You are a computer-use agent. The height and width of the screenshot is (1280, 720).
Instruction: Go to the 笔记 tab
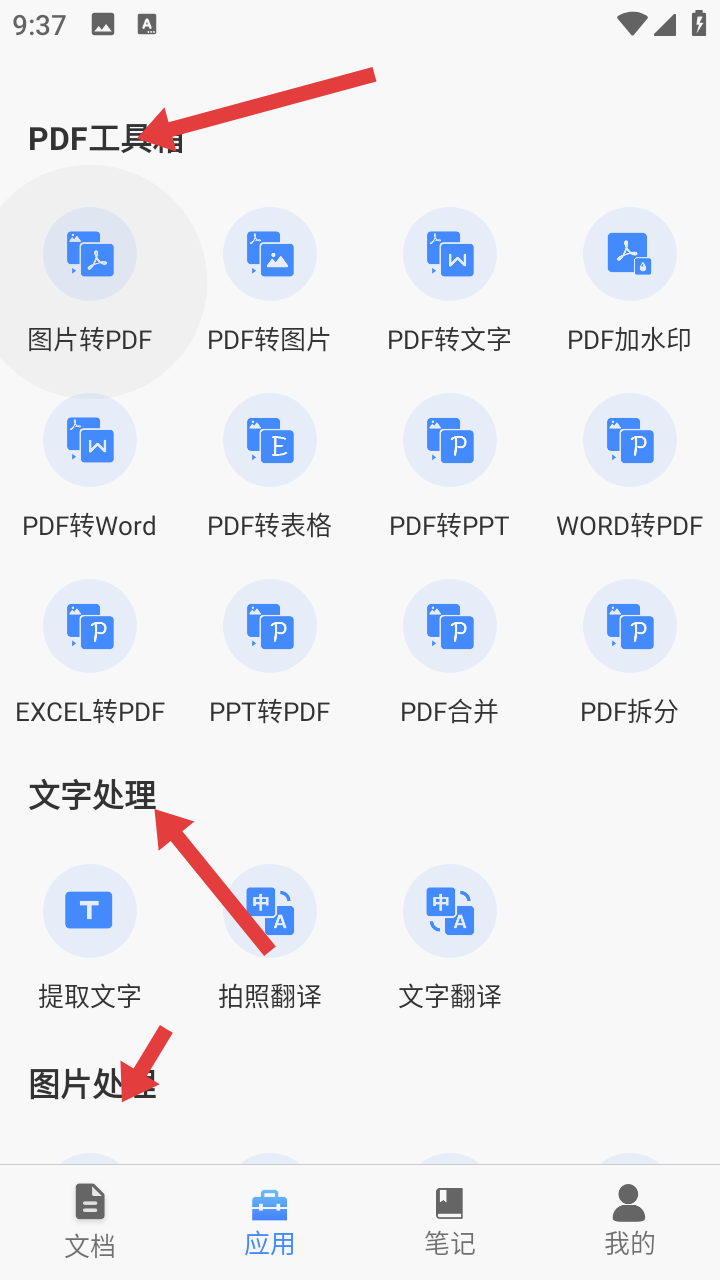point(450,1222)
